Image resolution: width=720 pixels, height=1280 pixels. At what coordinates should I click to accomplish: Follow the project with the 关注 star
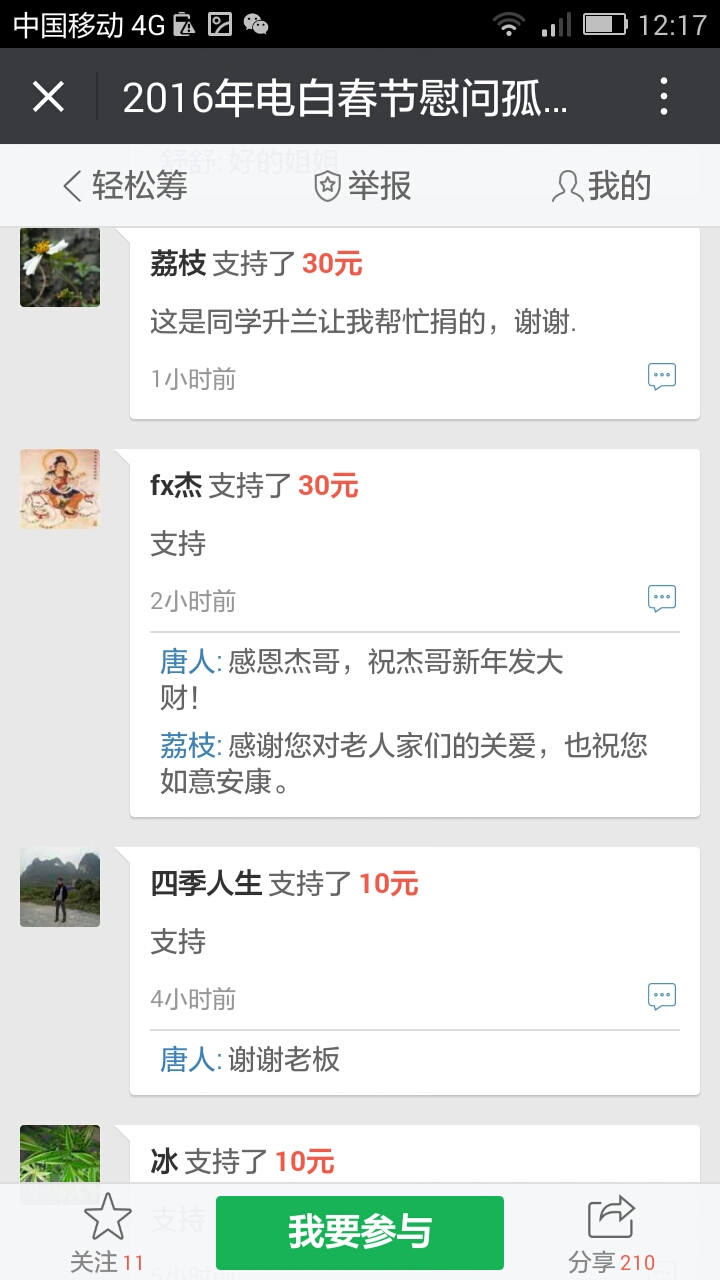107,1232
